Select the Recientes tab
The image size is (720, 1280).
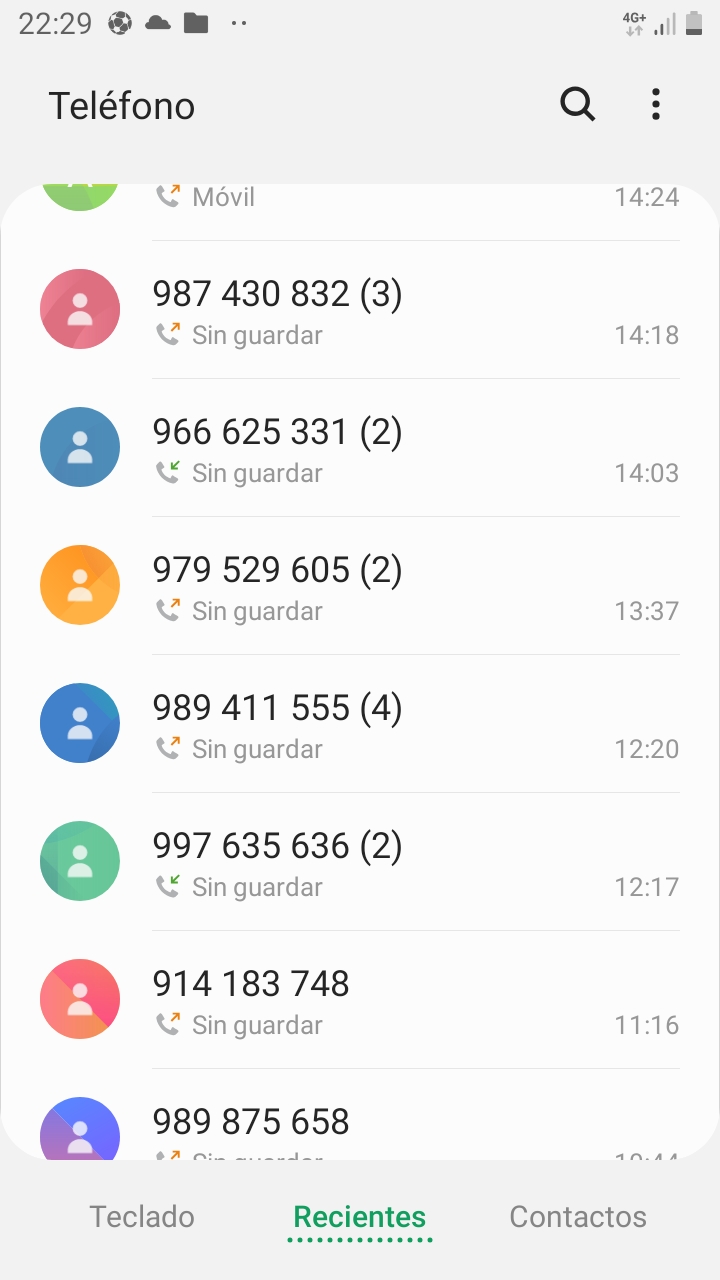pos(360,1216)
